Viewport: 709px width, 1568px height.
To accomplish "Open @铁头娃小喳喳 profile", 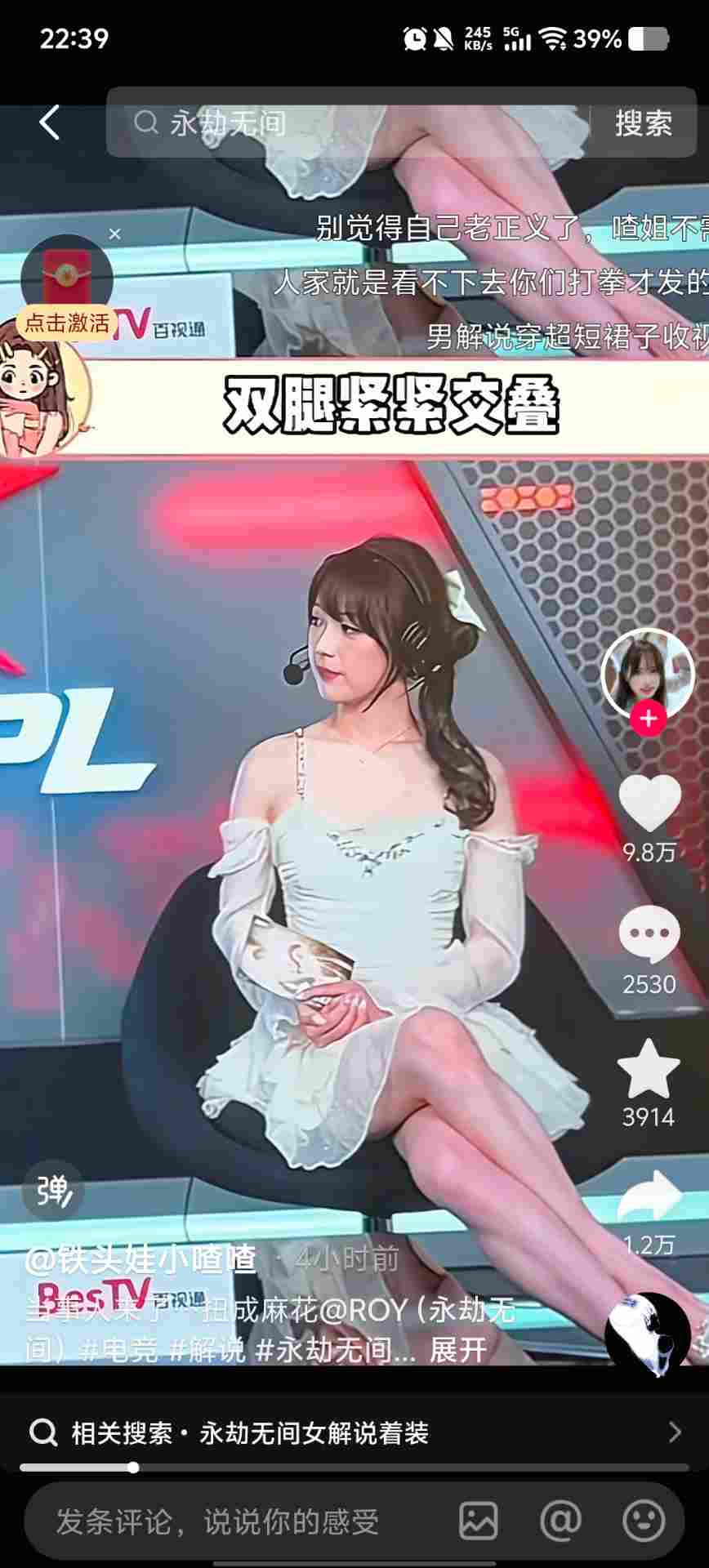I will (140, 1259).
